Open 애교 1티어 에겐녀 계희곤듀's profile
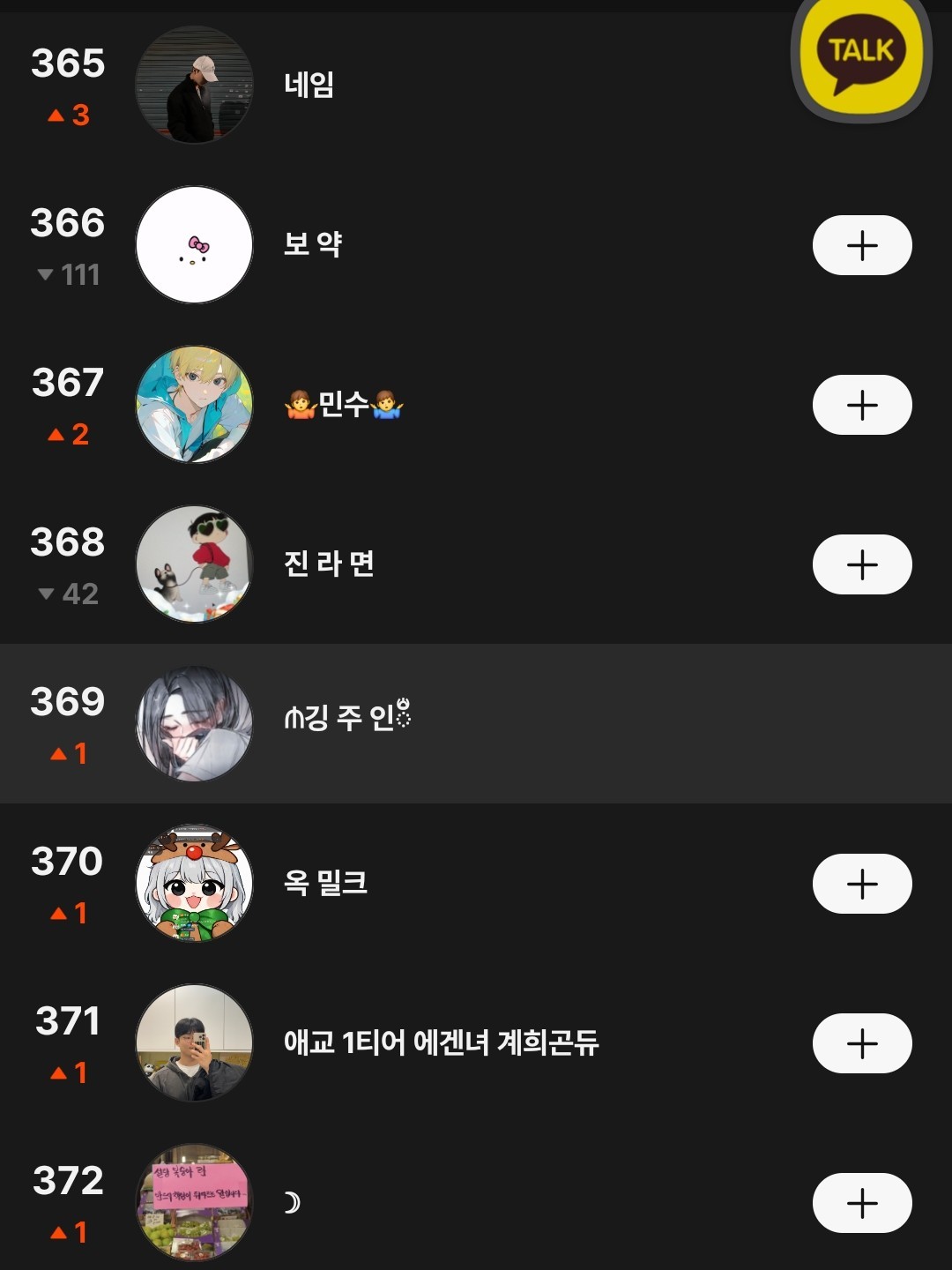This screenshot has width=952, height=1270. pyautogui.click(x=441, y=1043)
